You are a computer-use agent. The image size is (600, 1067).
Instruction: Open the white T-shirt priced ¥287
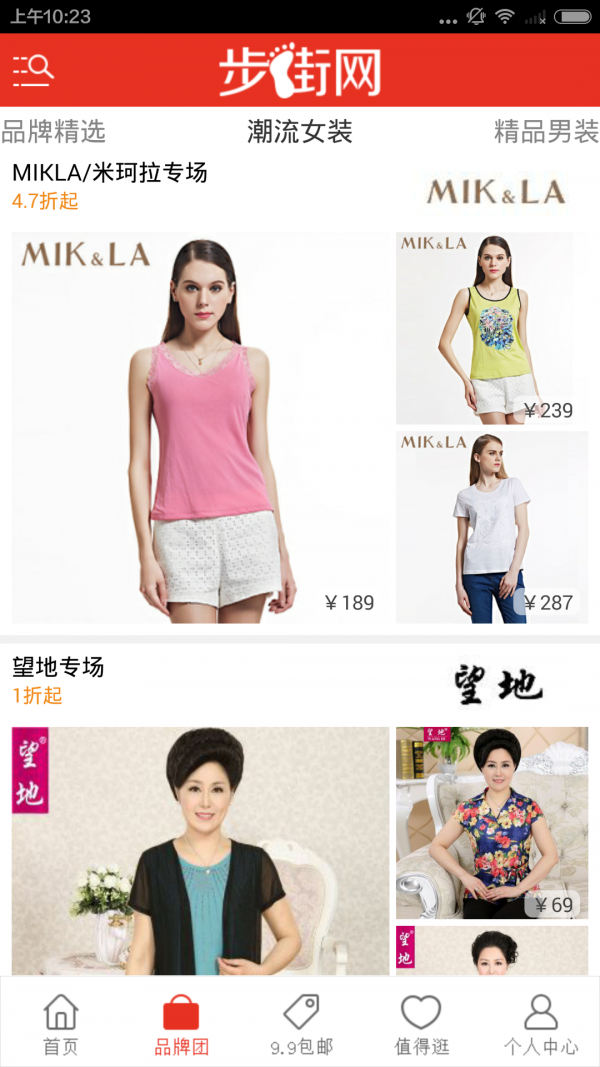coord(491,526)
